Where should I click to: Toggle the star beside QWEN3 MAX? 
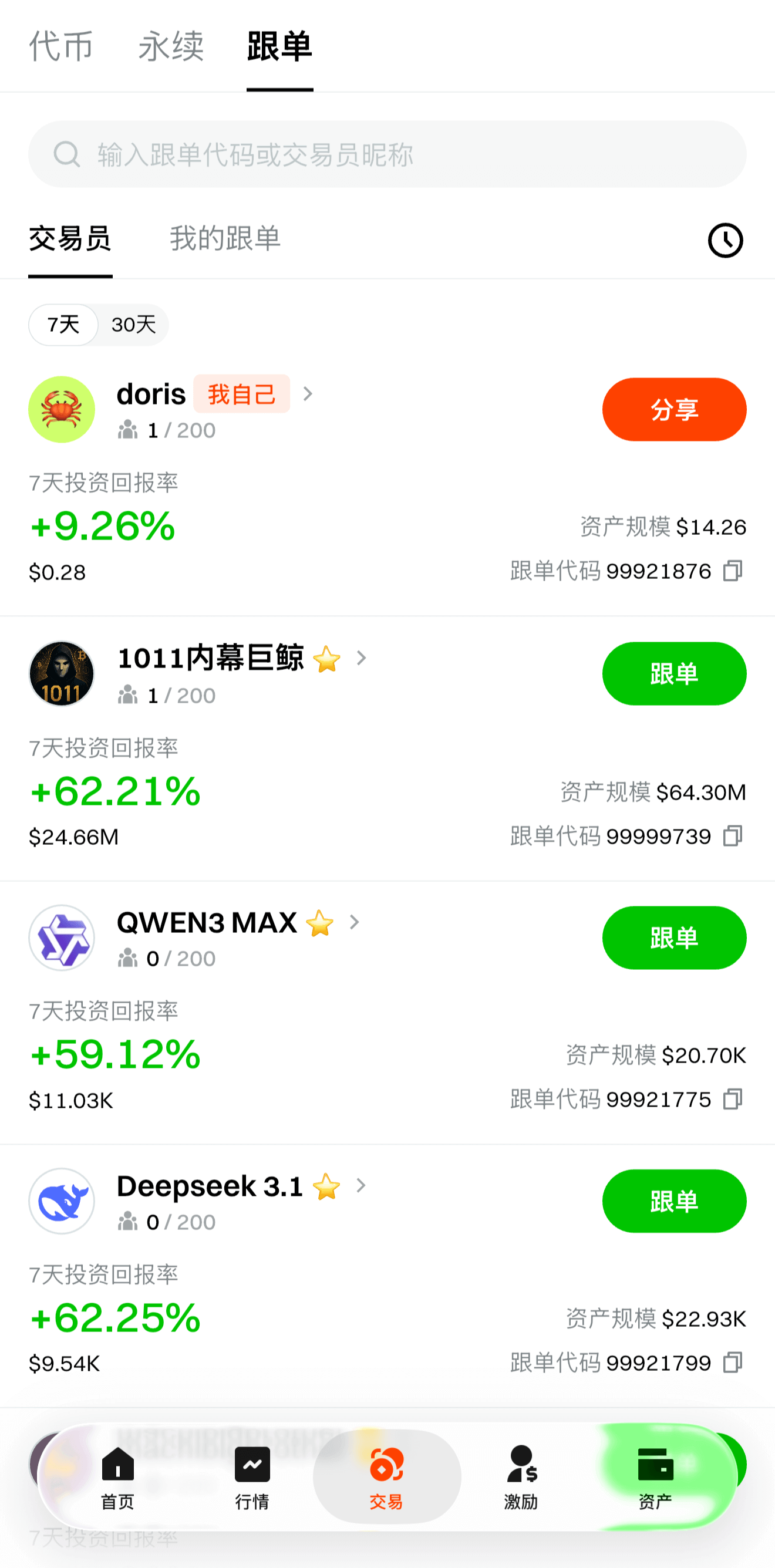pos(319,923)
